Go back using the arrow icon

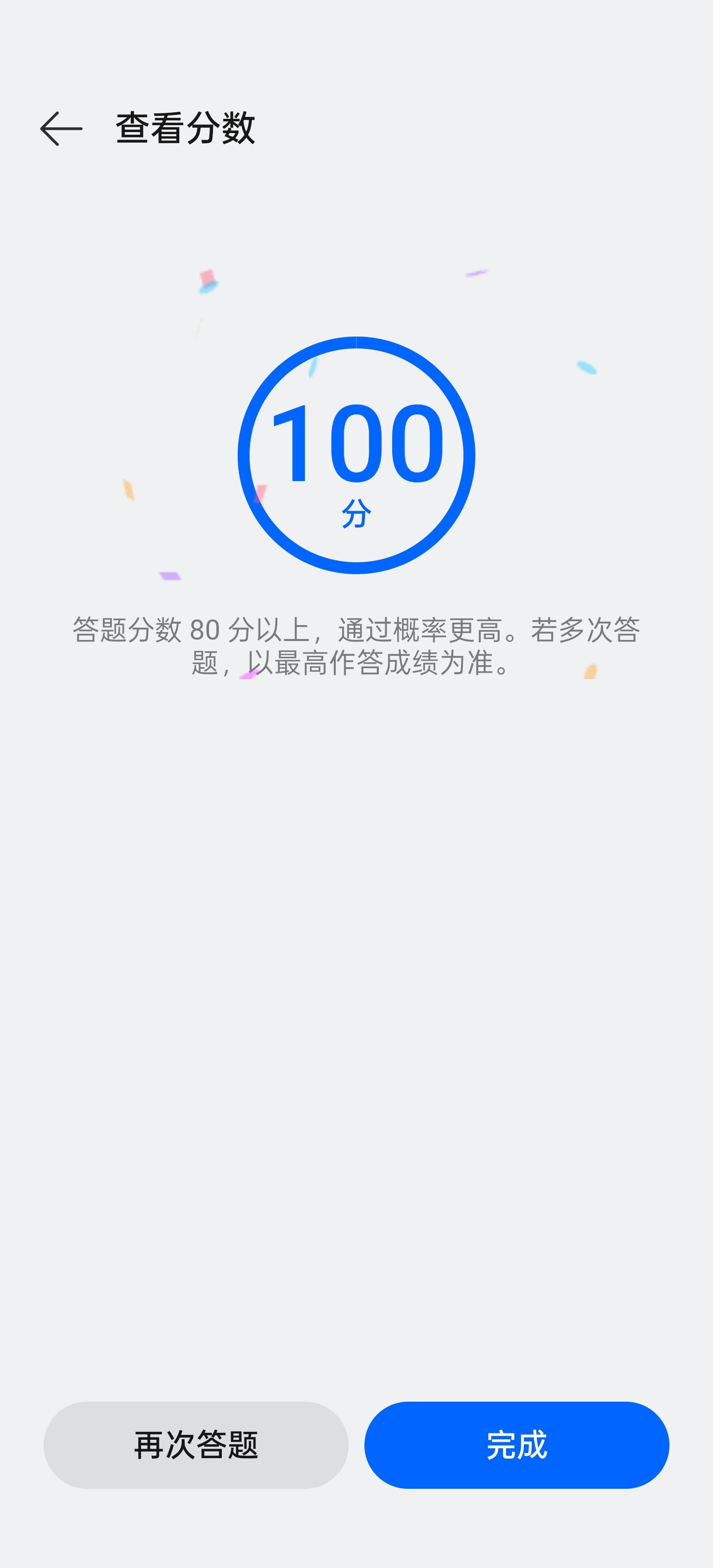coord(61,128)
